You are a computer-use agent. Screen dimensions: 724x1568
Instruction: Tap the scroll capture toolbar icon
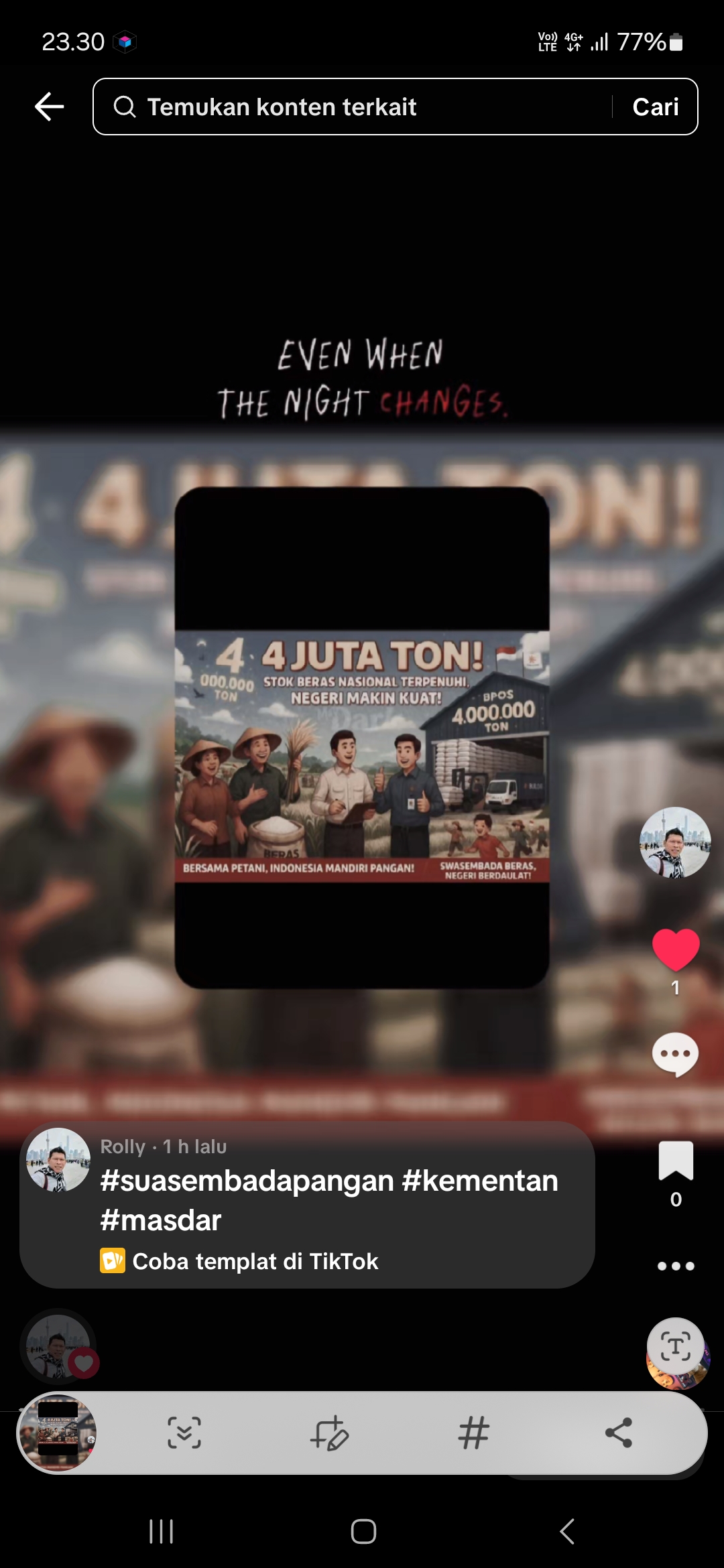(184, 1433)
